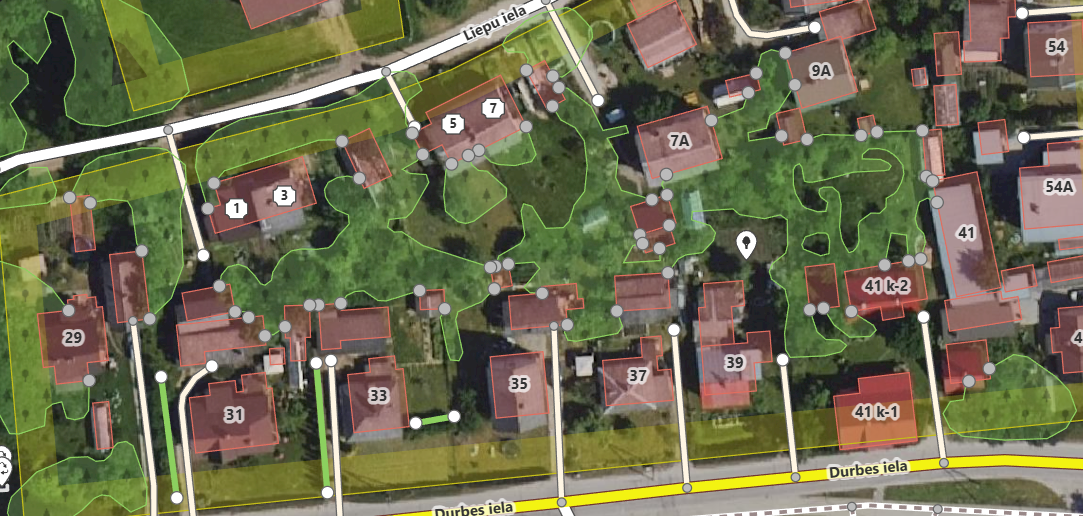Select house number 5 marker
Viewport: 1083px width, 516px height.
(453, 124)
